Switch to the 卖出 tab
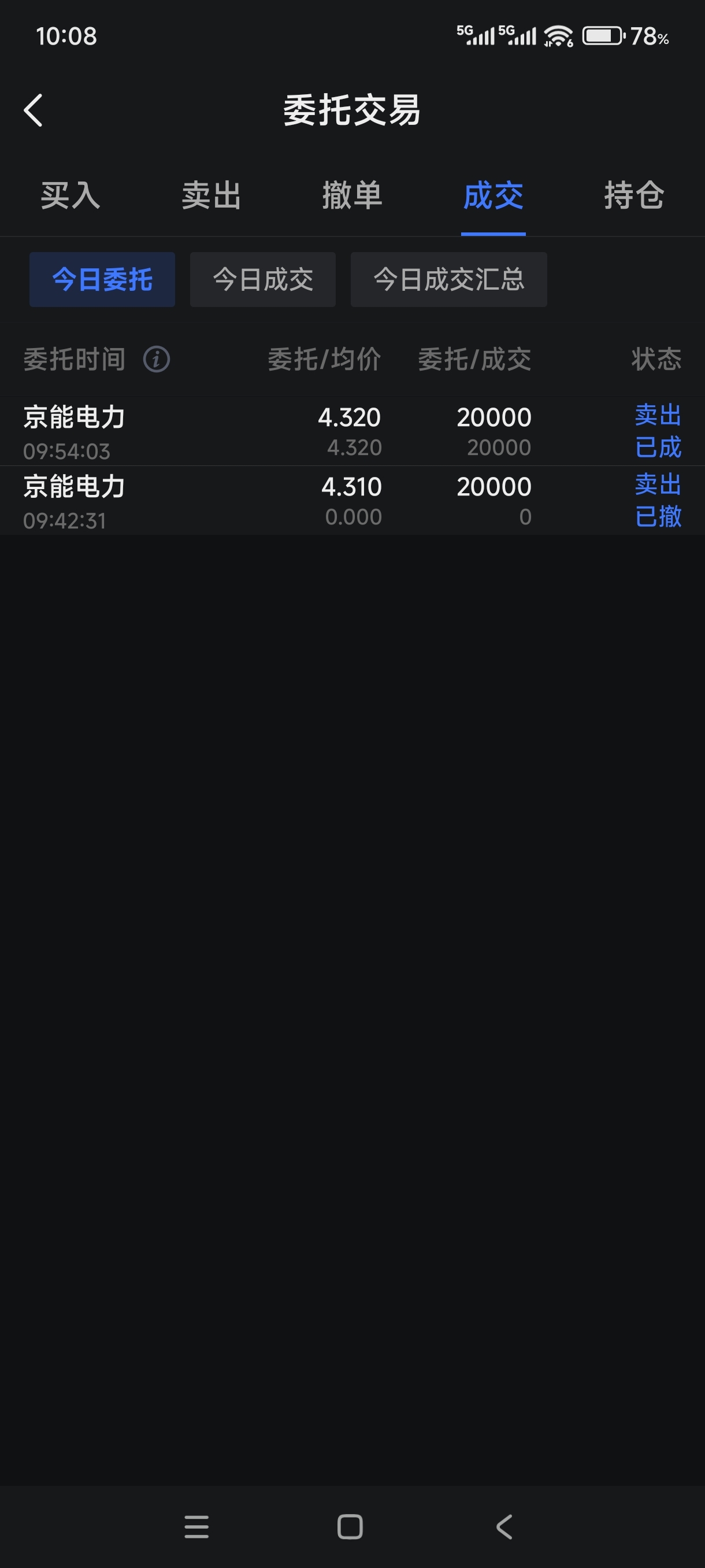 point(211,196)
